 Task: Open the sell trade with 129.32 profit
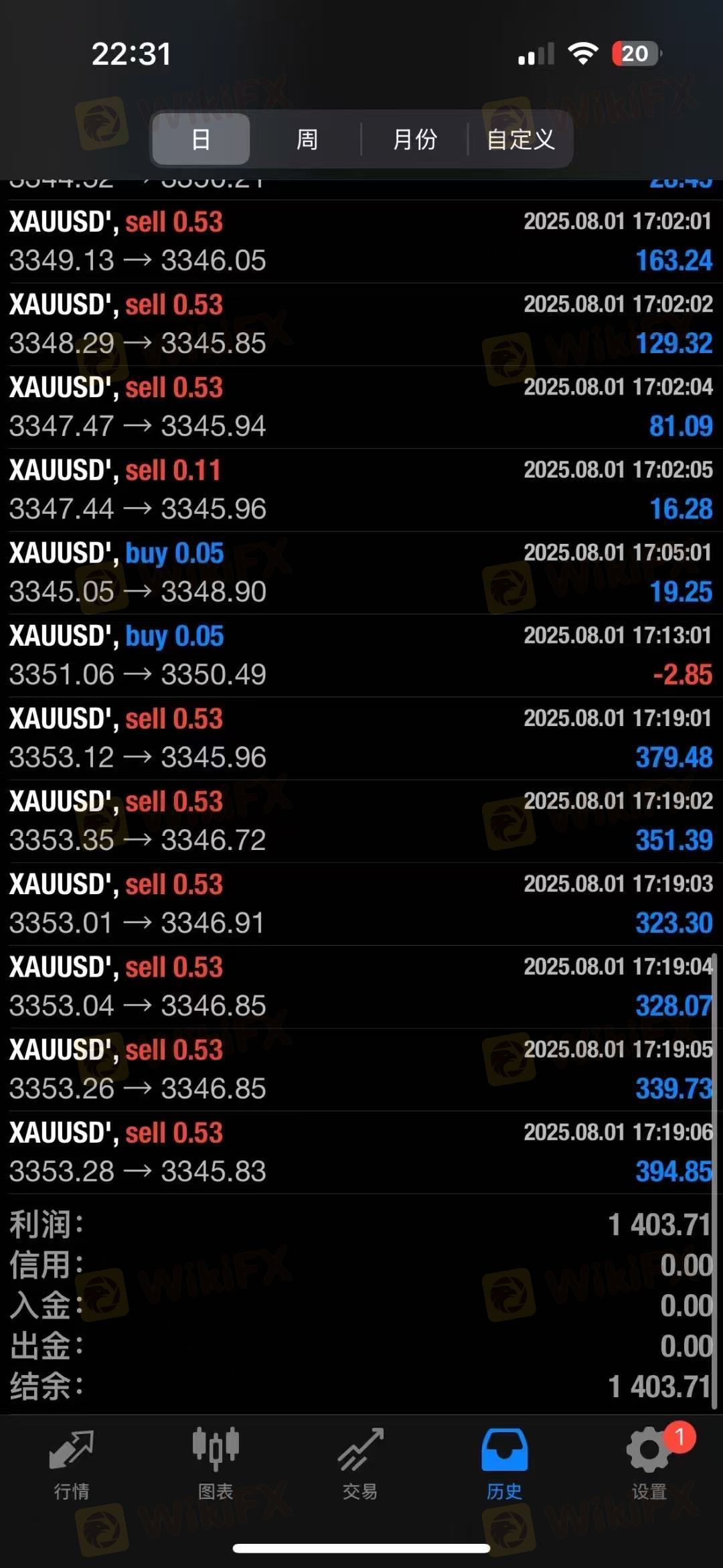click(361, 324)
